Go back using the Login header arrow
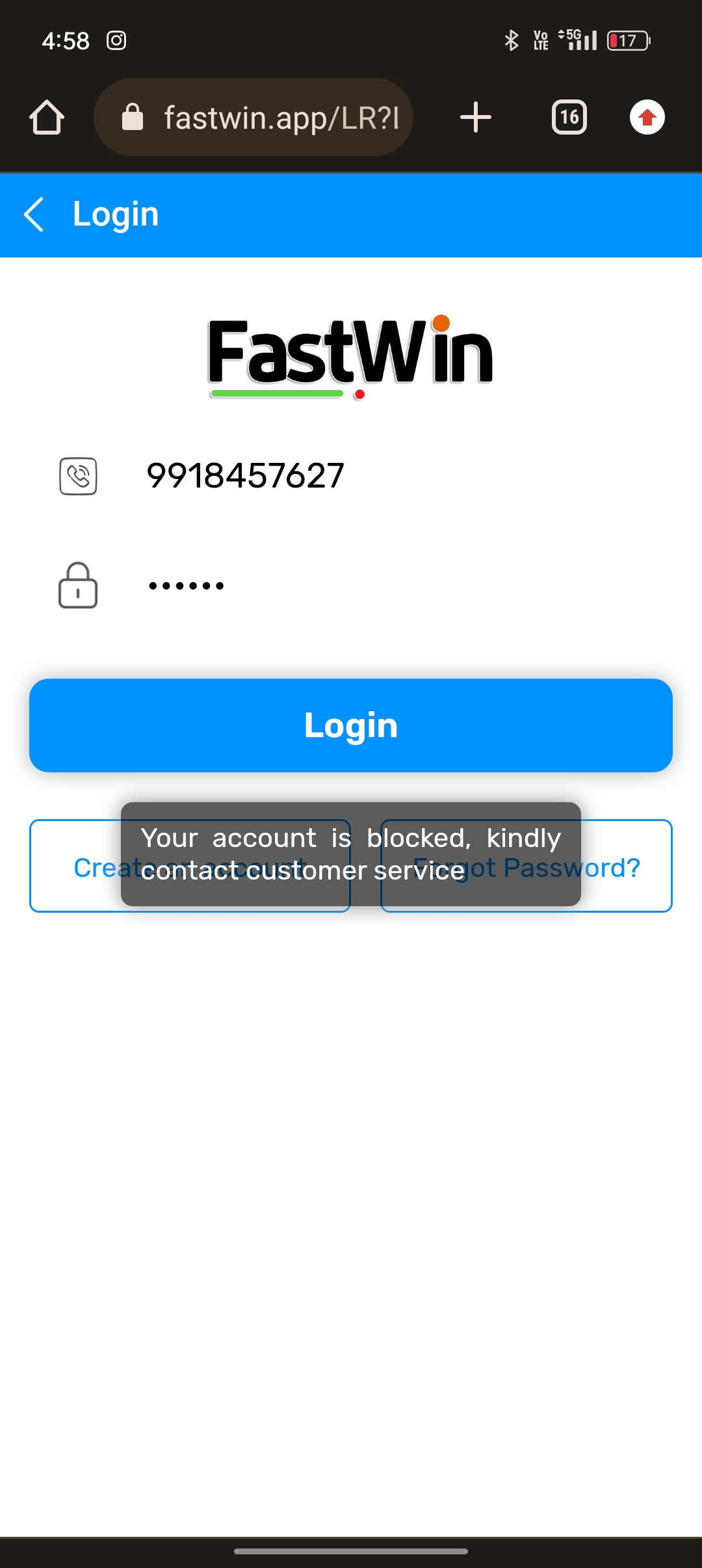 pyautogui.click(x=34, y=215)
